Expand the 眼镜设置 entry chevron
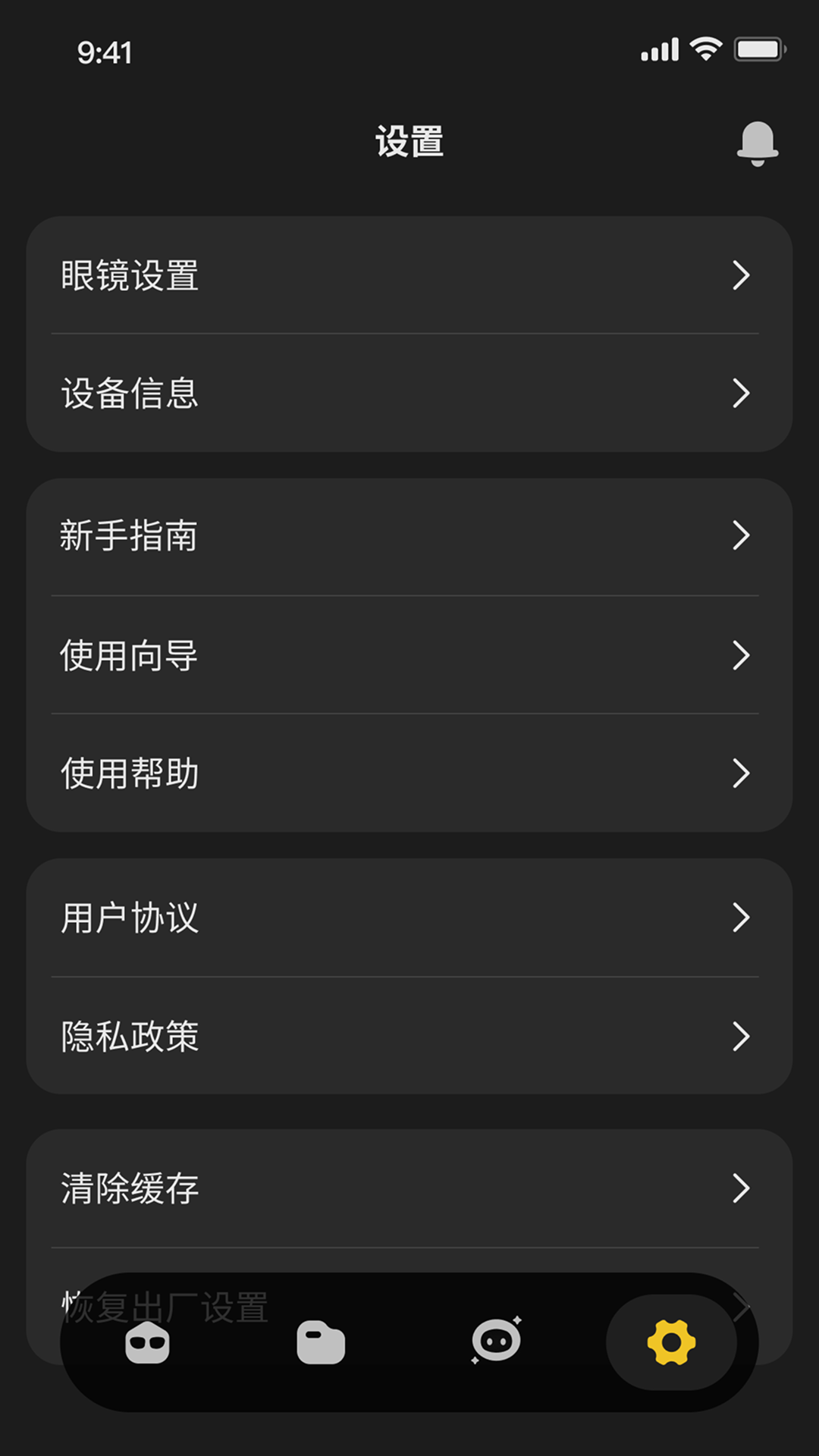819x1456 pixels. point(742,276)
